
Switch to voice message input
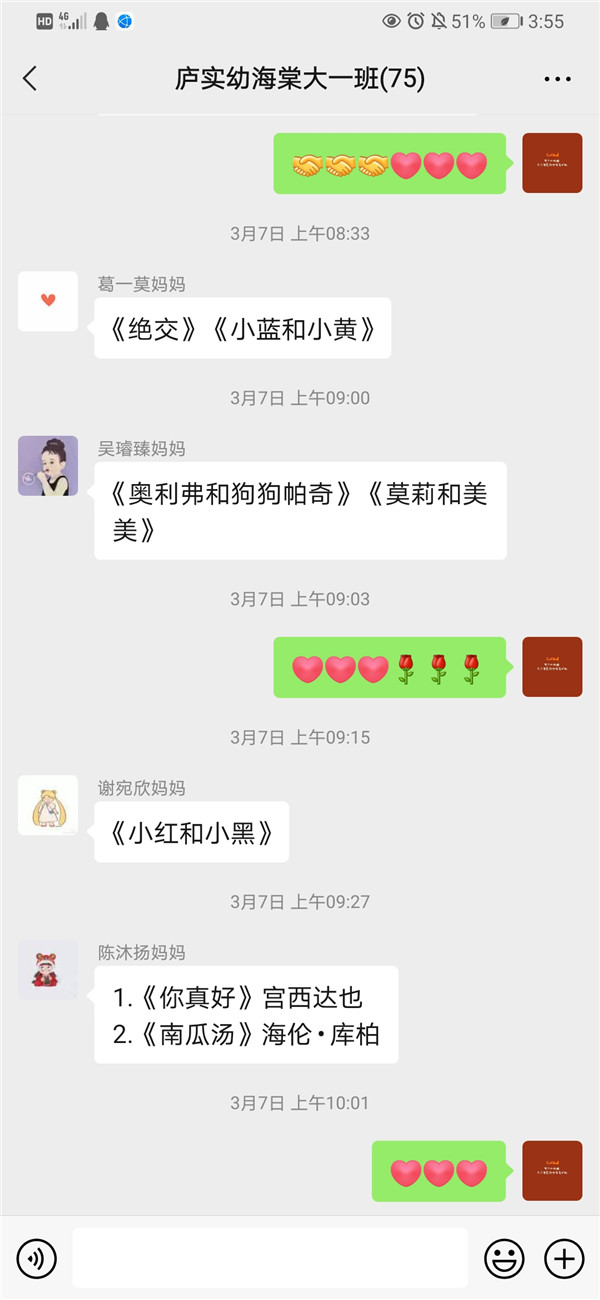point(37,1258)
